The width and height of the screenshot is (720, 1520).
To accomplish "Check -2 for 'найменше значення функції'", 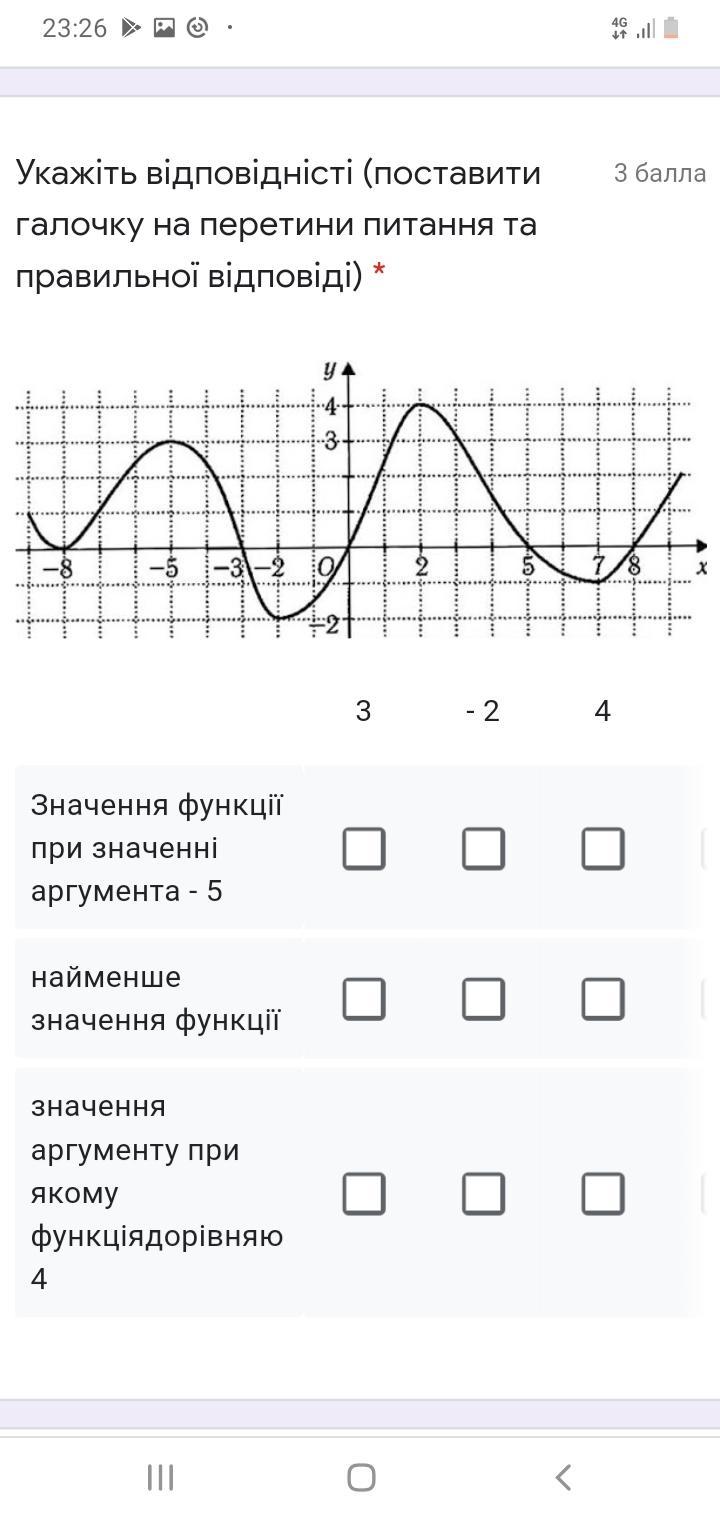I will tap(483, 998).
